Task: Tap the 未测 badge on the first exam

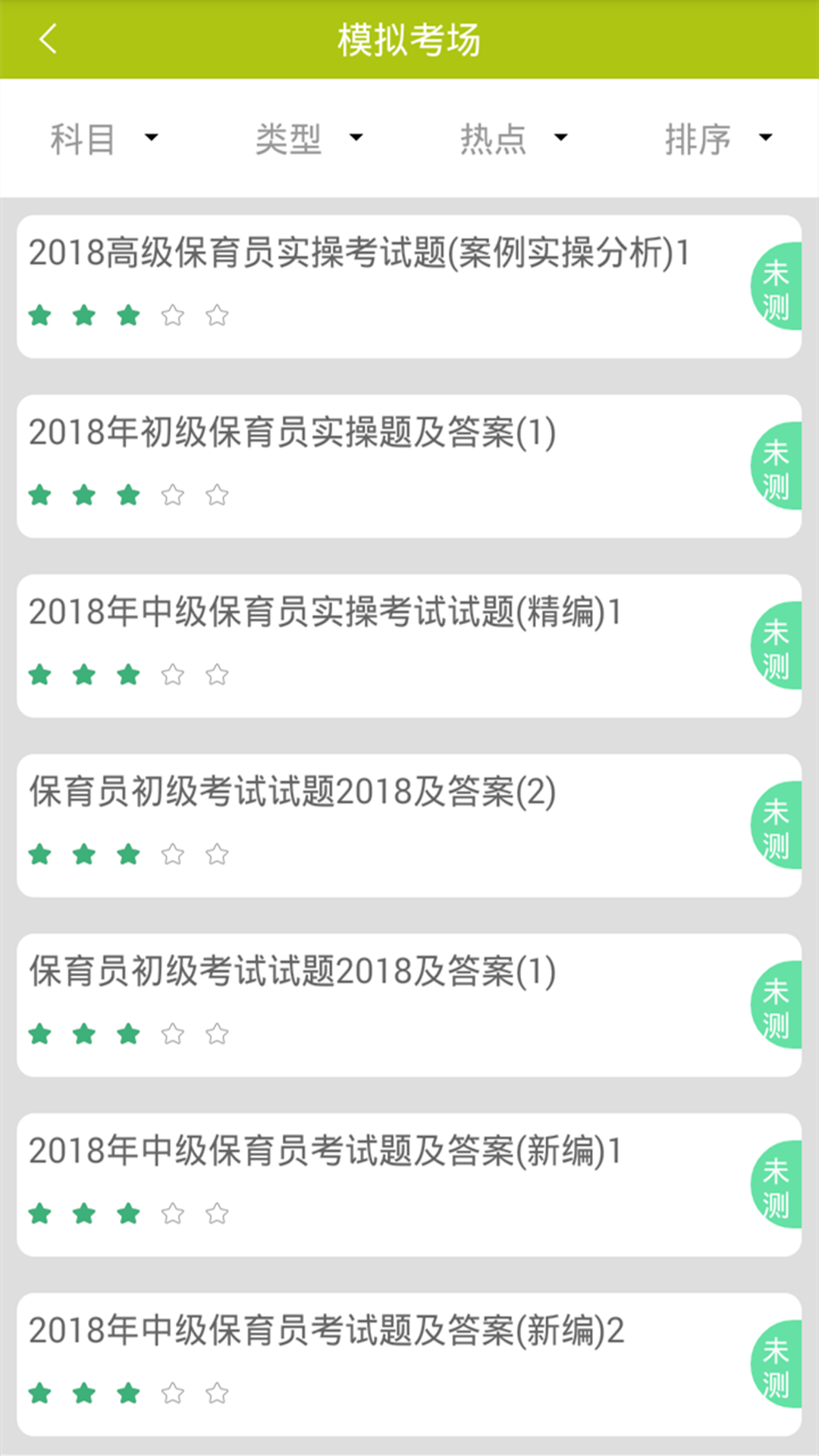Action: pos(775,287)
